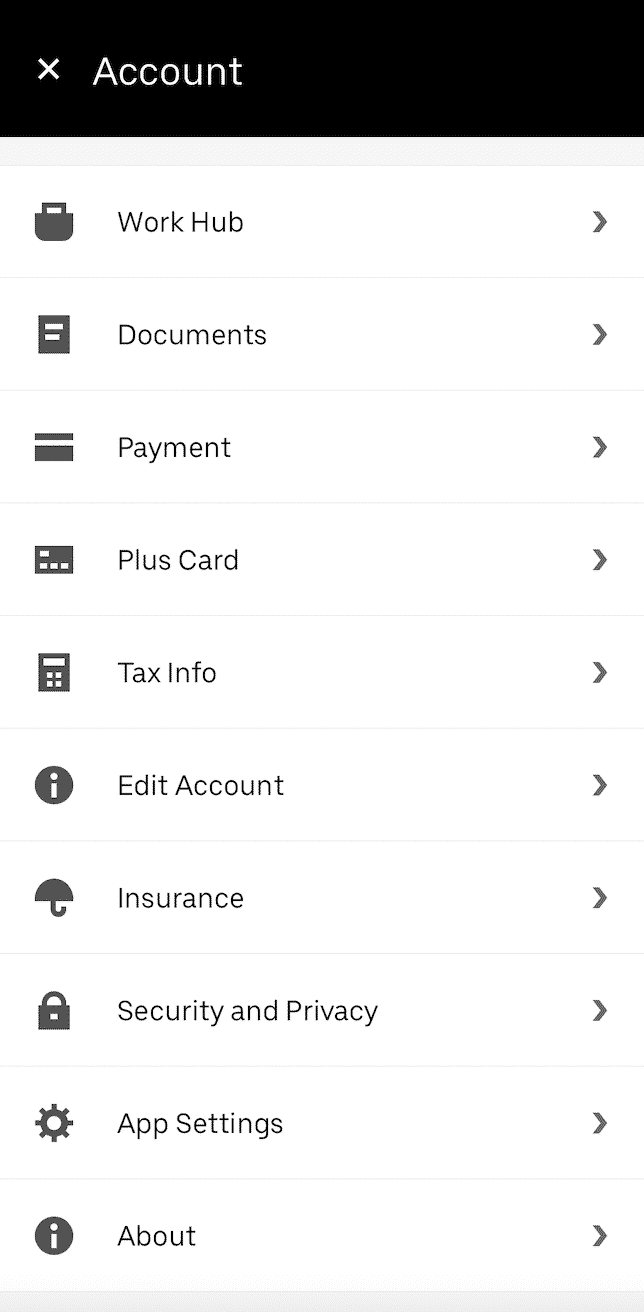Open the Payment row
Image resolution: width=644 pixels, height=1312 pixels.
322,447
